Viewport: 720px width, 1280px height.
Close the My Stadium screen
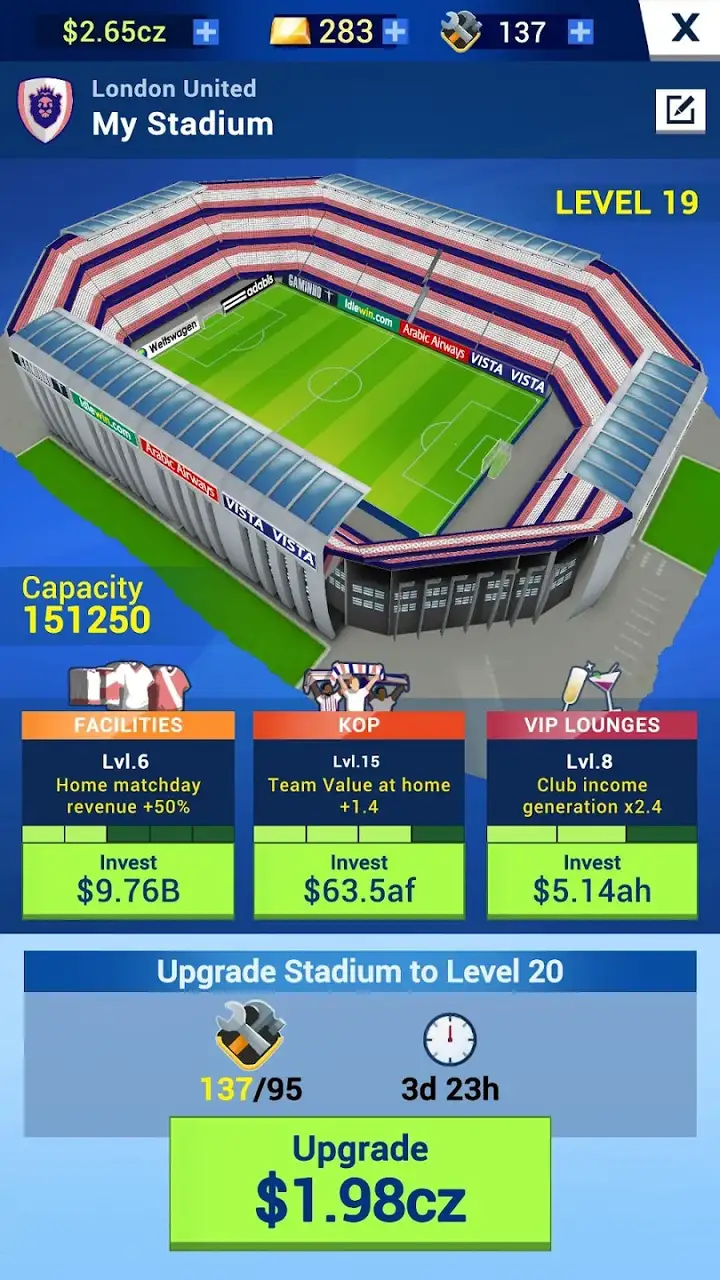pos(684,29)
